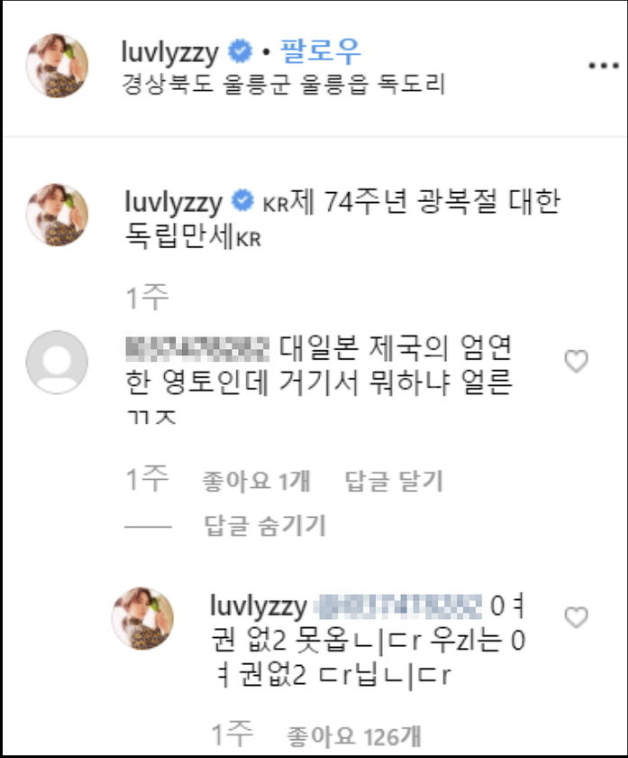Screen dimensions: 628x758
Task: Tap 답글 달기 to reply
Action: point(394,481)
